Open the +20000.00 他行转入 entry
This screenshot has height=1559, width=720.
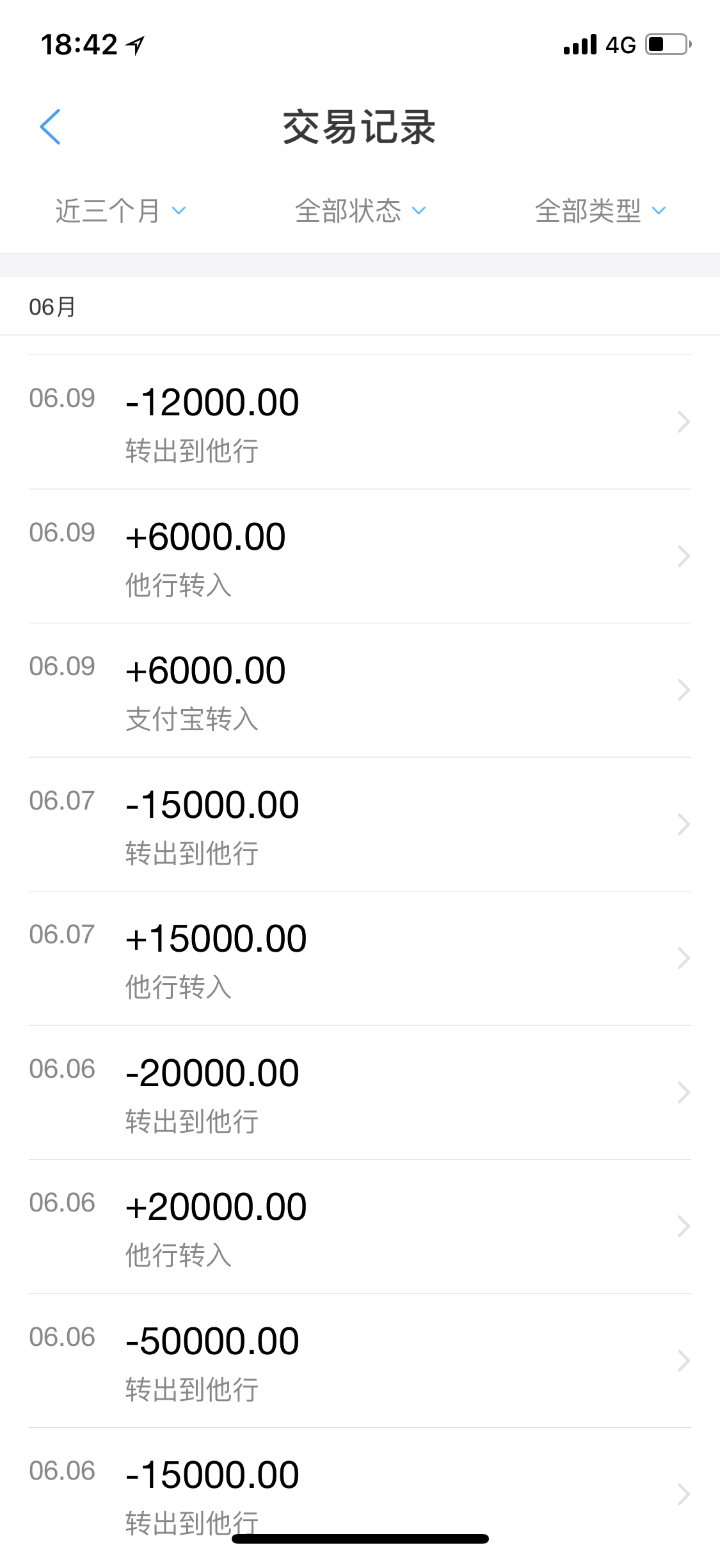tap(360, 1226)
